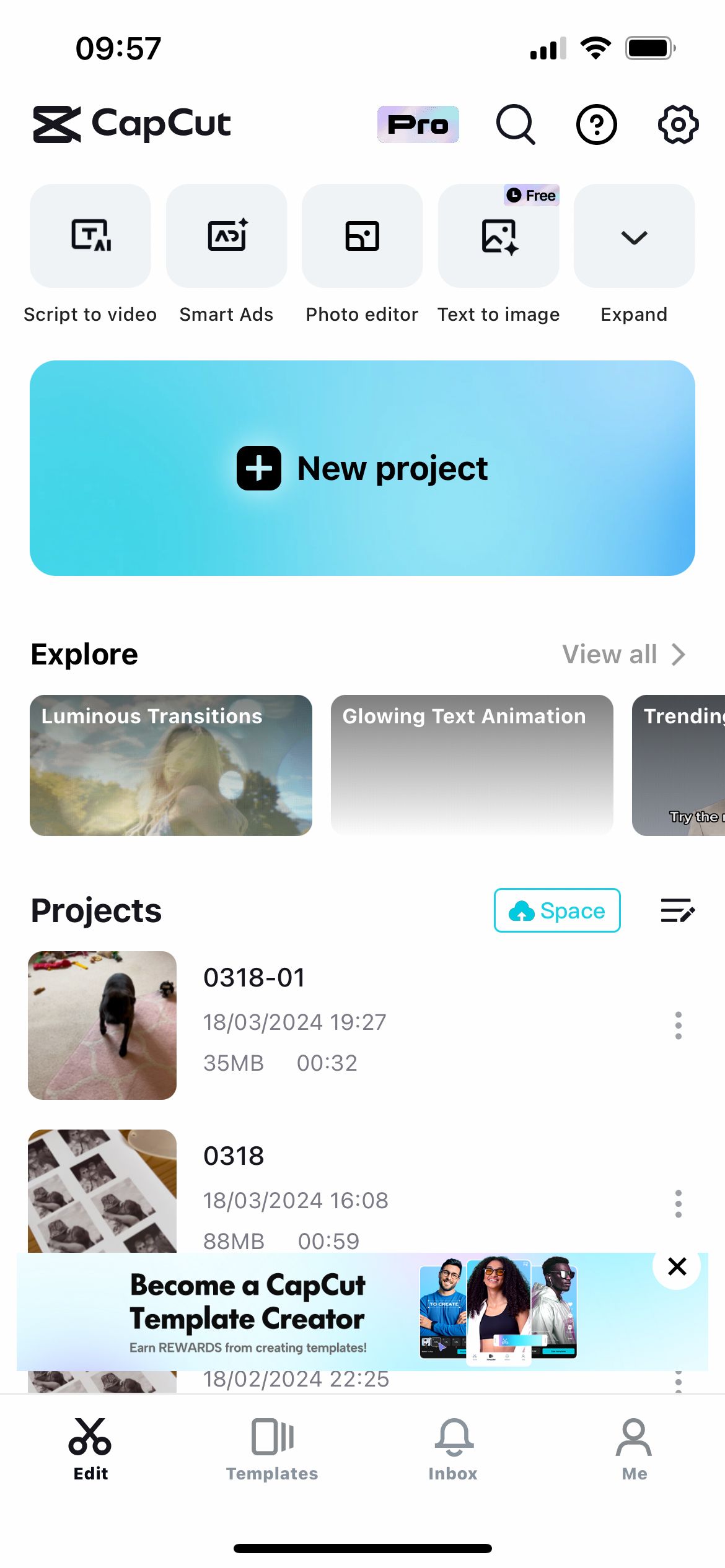This screenshot has height=1568, width=725.
Task: Launch the Script to video tool
Action: 90,236
